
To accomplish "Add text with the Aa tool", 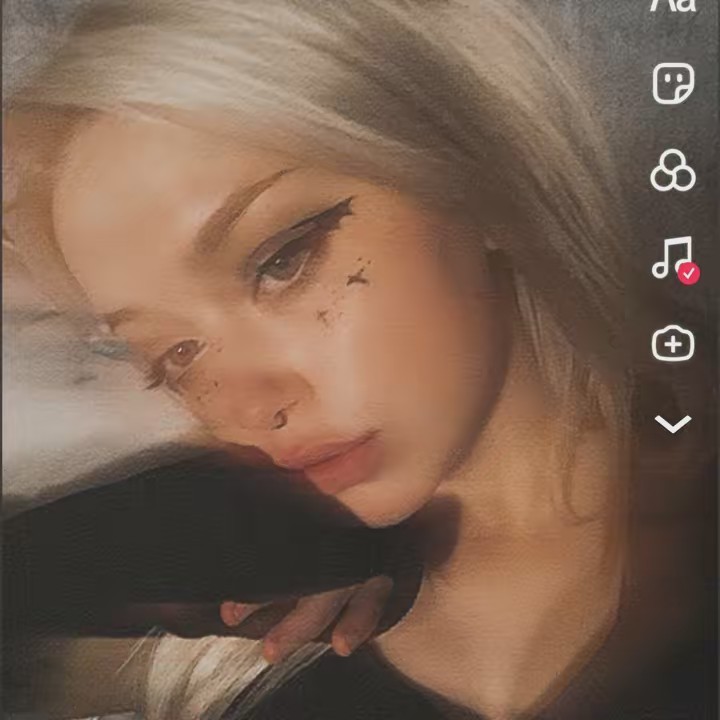I will click(673, 5).
